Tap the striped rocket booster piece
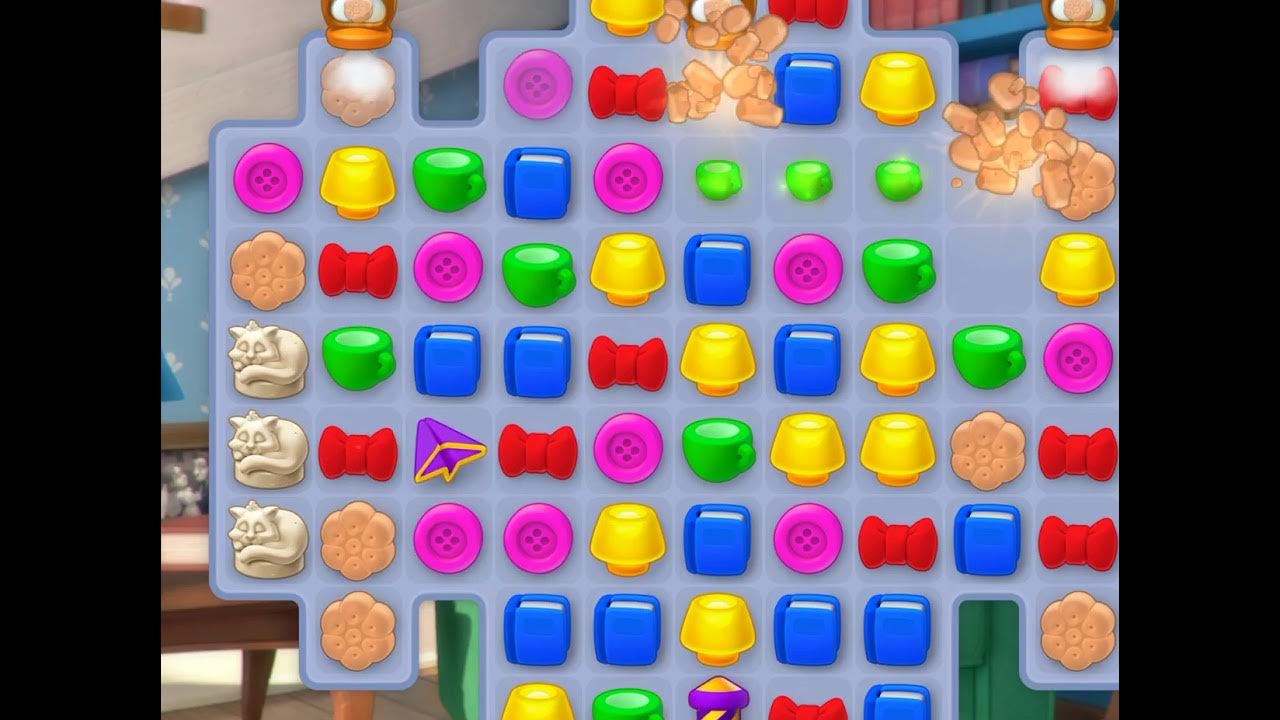The image size is (1280, 720). pos(717,699)
